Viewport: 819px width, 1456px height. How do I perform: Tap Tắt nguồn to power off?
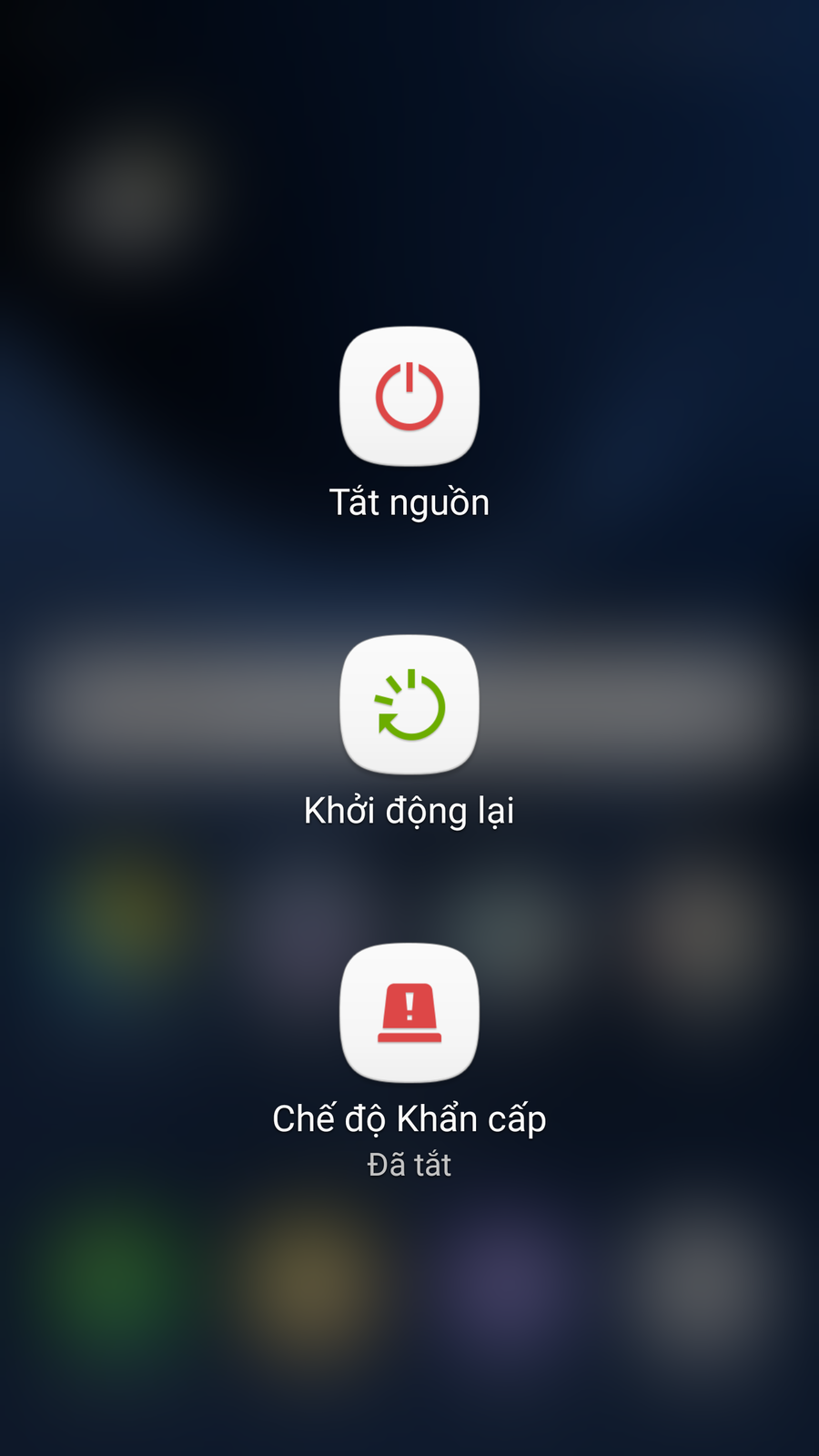pos(409,396)
